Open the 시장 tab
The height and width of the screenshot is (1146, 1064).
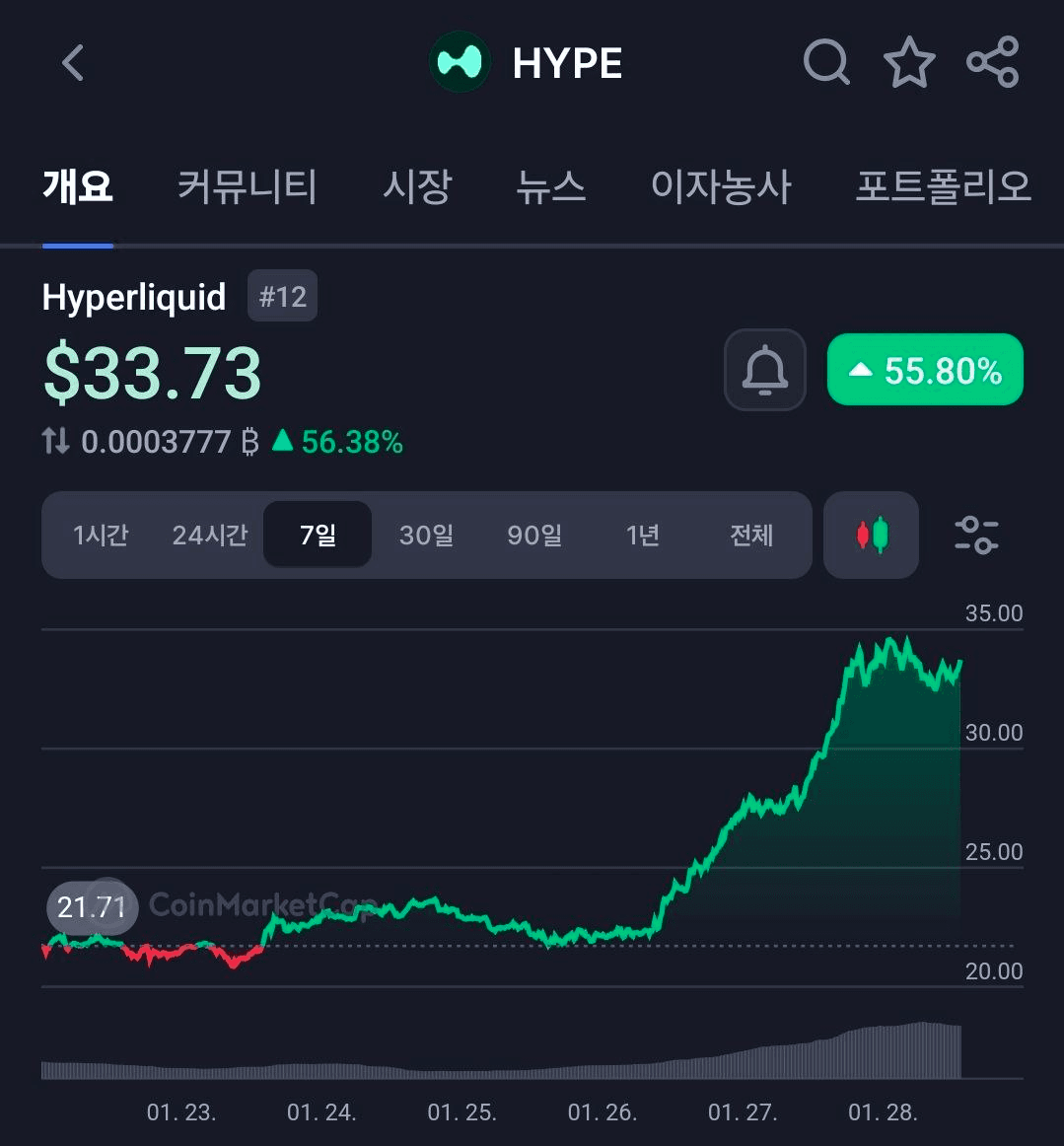[417, 186]
